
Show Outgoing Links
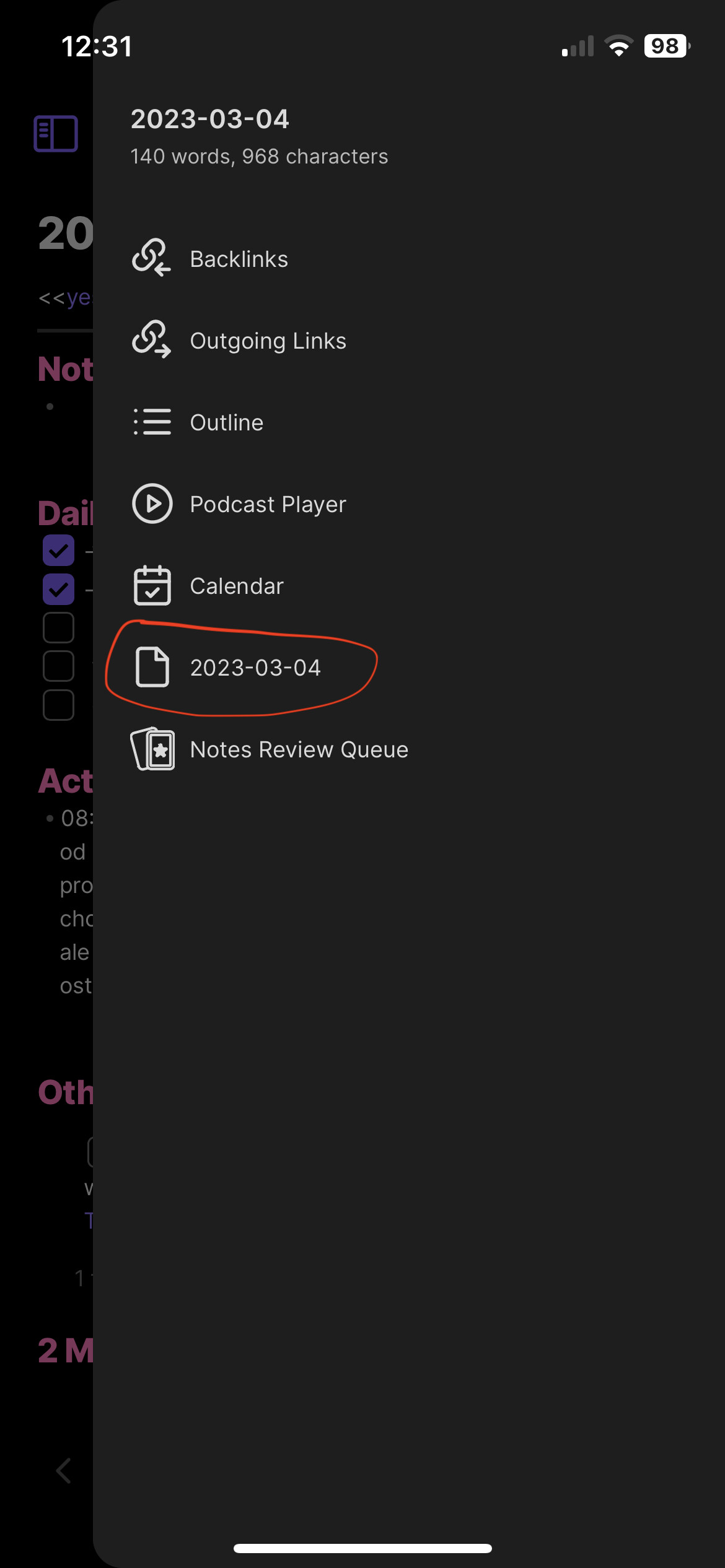point(267,341)
